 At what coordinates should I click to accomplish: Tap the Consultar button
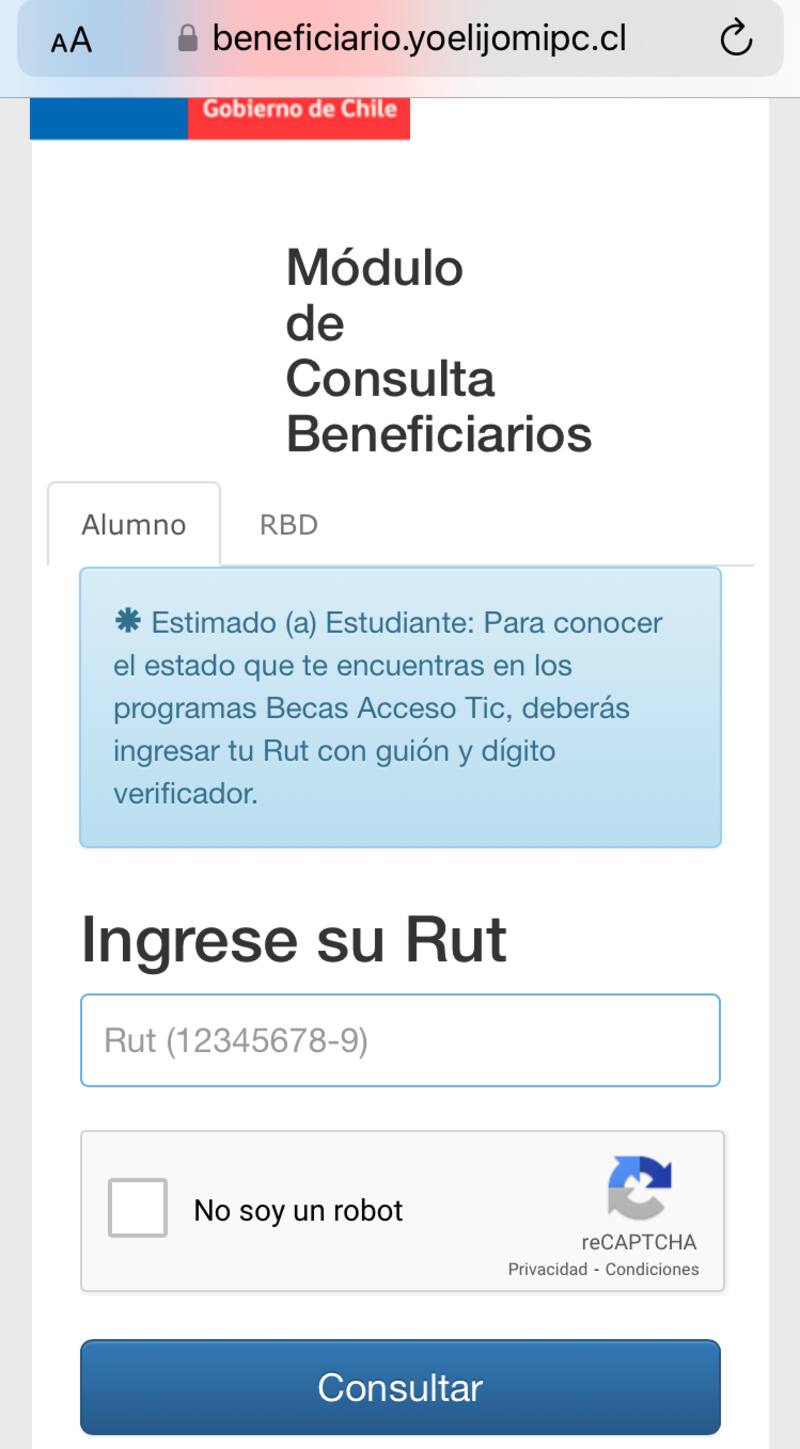400,1387
